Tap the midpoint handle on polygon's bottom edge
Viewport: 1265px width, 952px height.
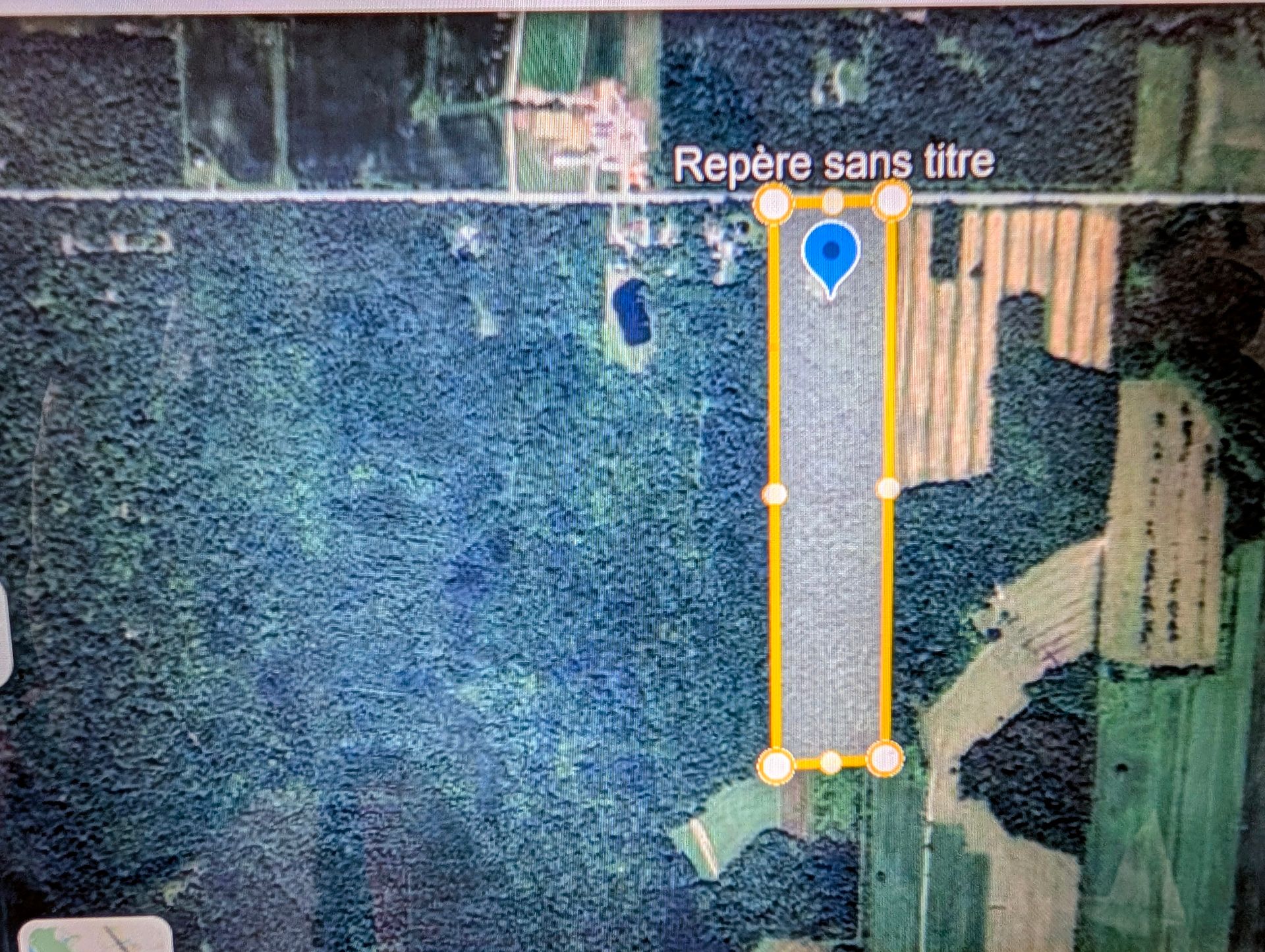point(831,762)
